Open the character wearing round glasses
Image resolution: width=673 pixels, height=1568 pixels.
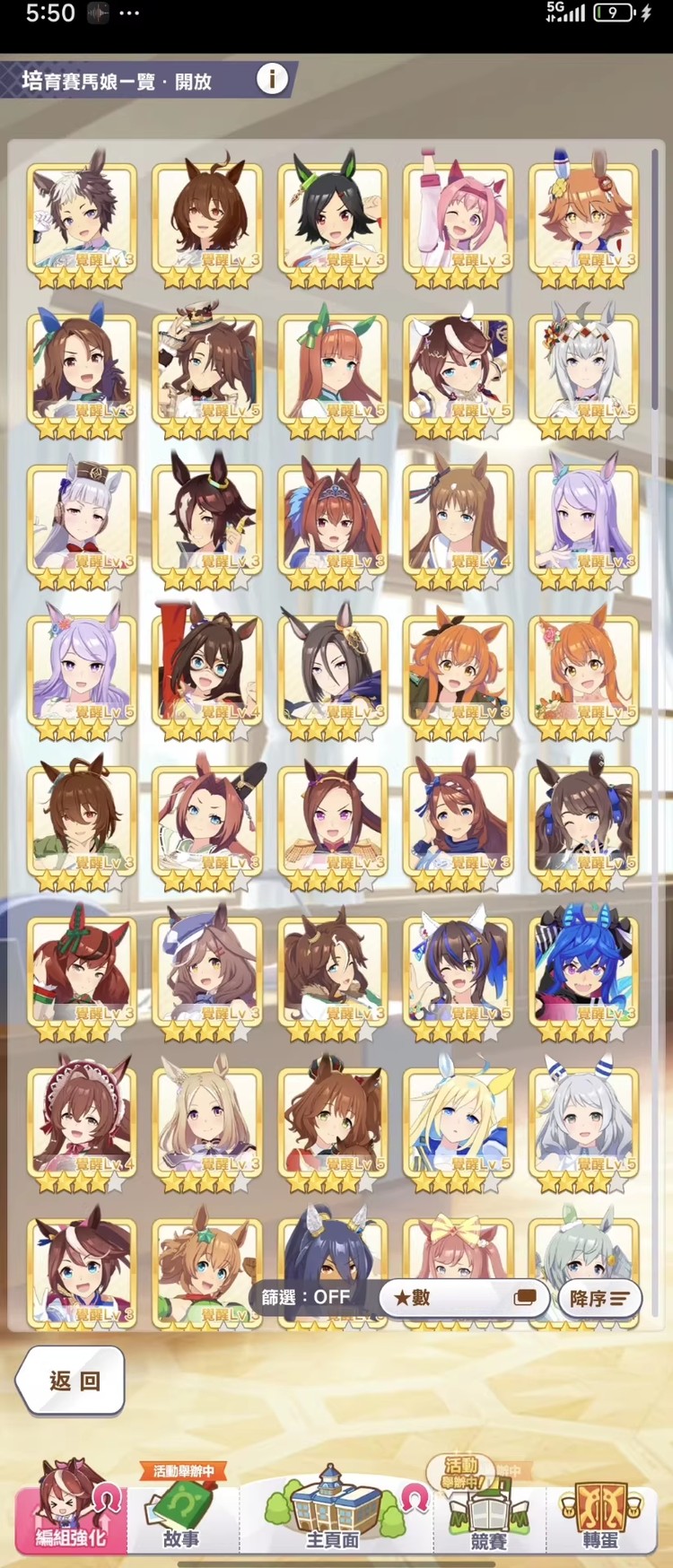click(x=207, y=673)
